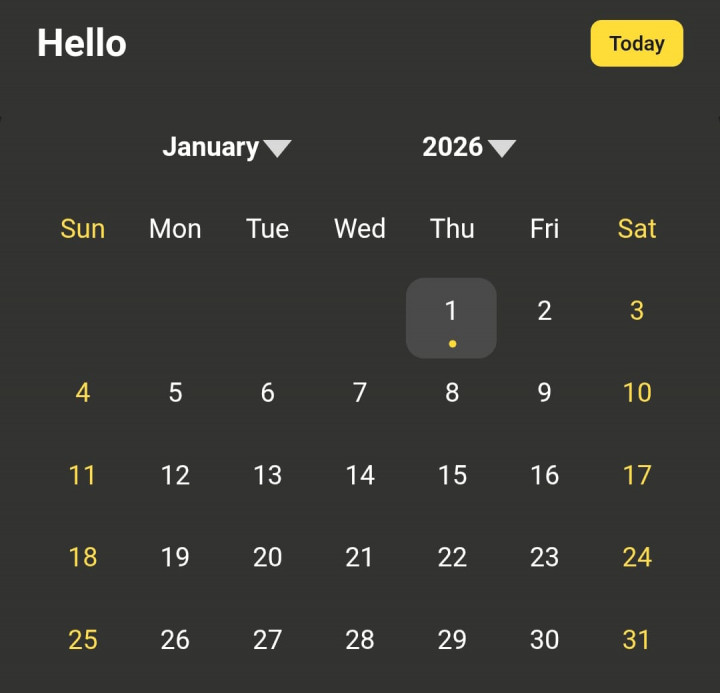The width and height of the screenshot is (720, 693).
Task: Tap date 9 in the calendar
Action: click(x=544, y=393)
